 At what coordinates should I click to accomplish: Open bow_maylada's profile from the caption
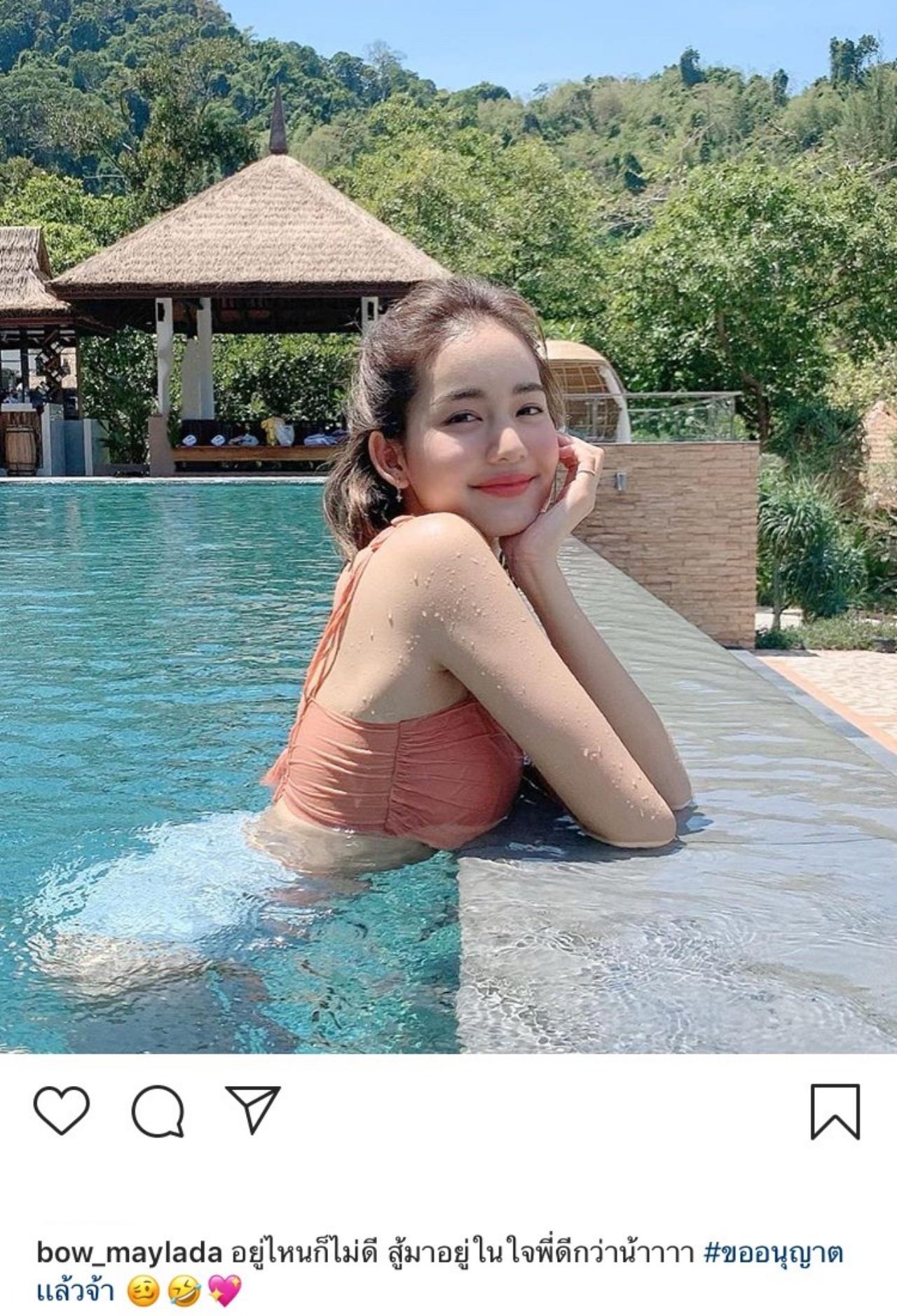[x=129, y=1253]
